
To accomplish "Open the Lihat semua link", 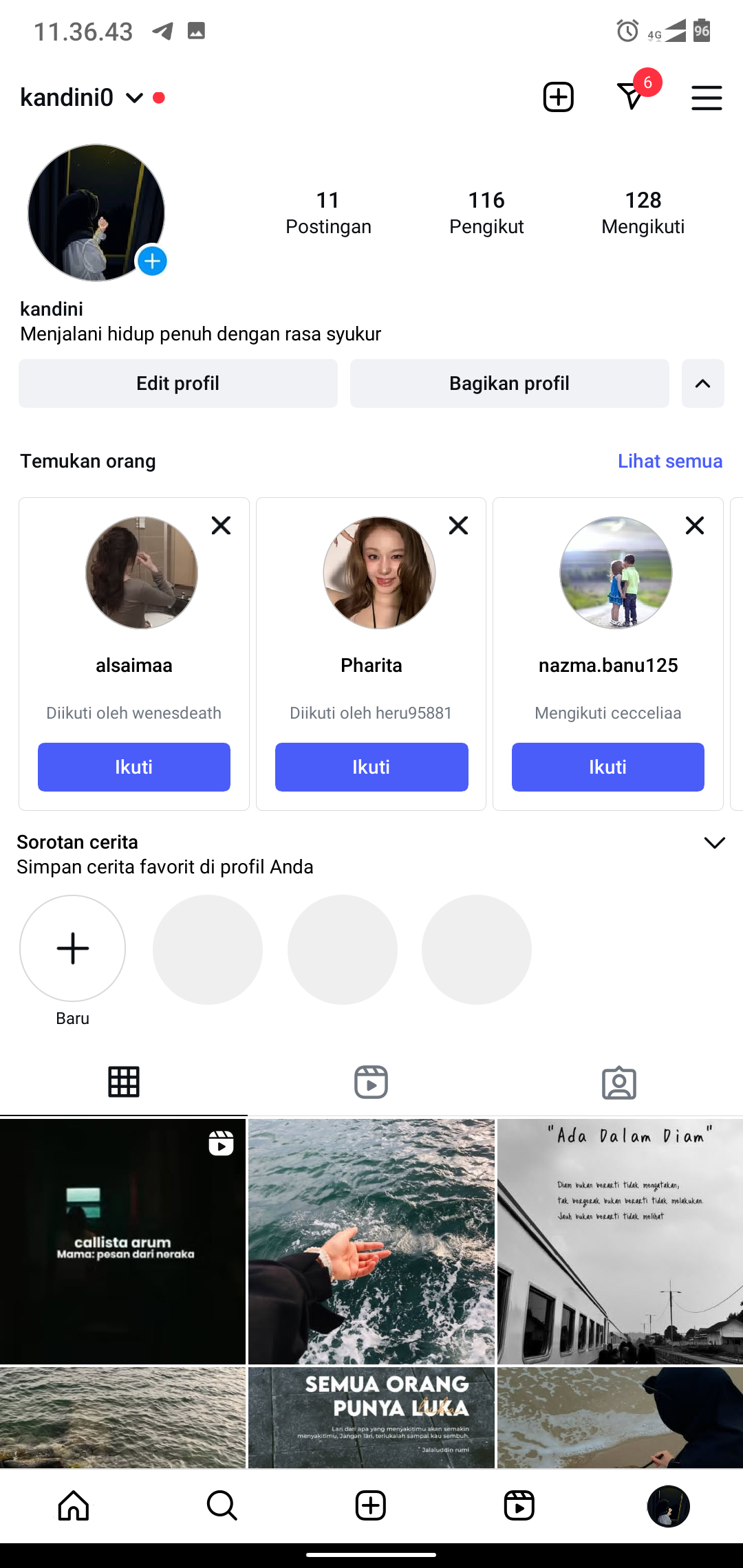I will pos(669,461).
